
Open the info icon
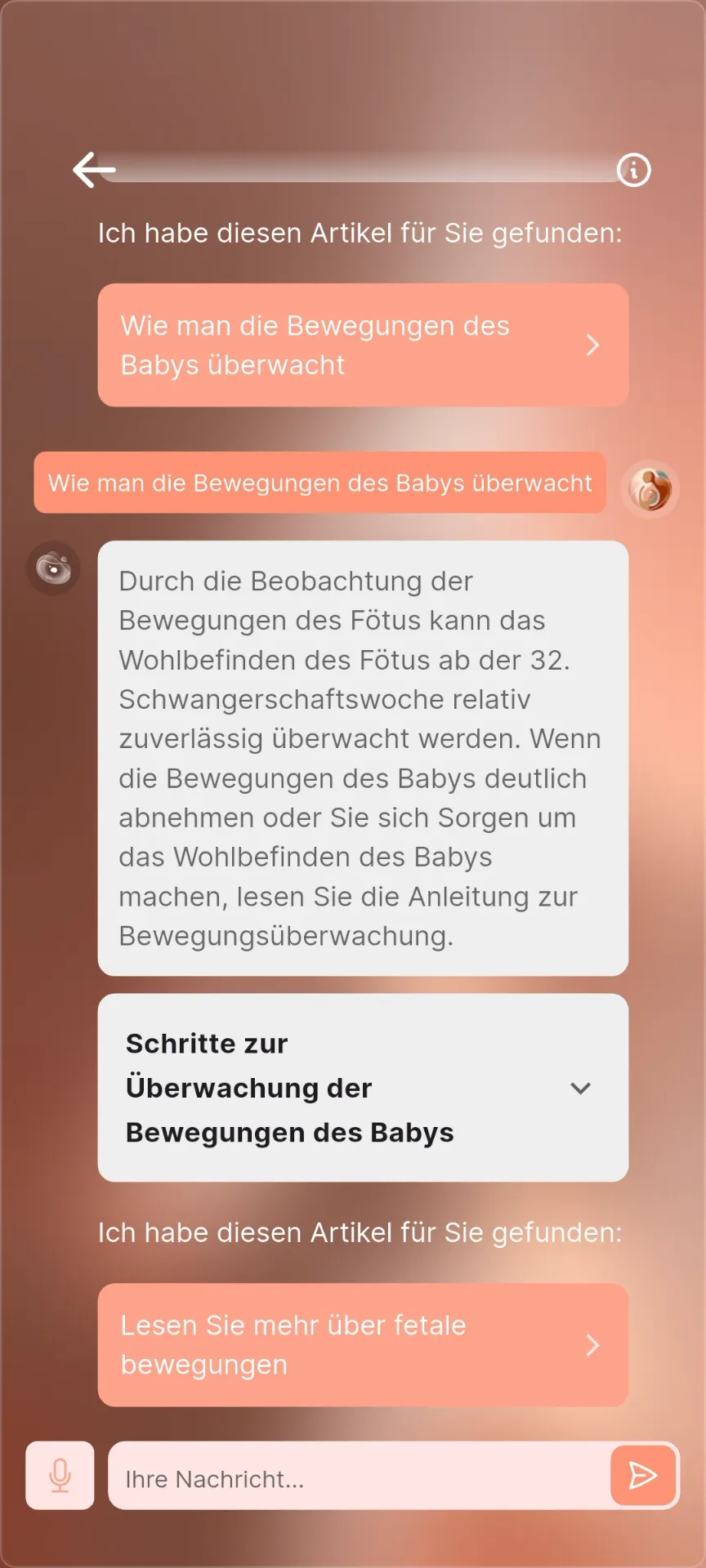(x=633, y=170)
